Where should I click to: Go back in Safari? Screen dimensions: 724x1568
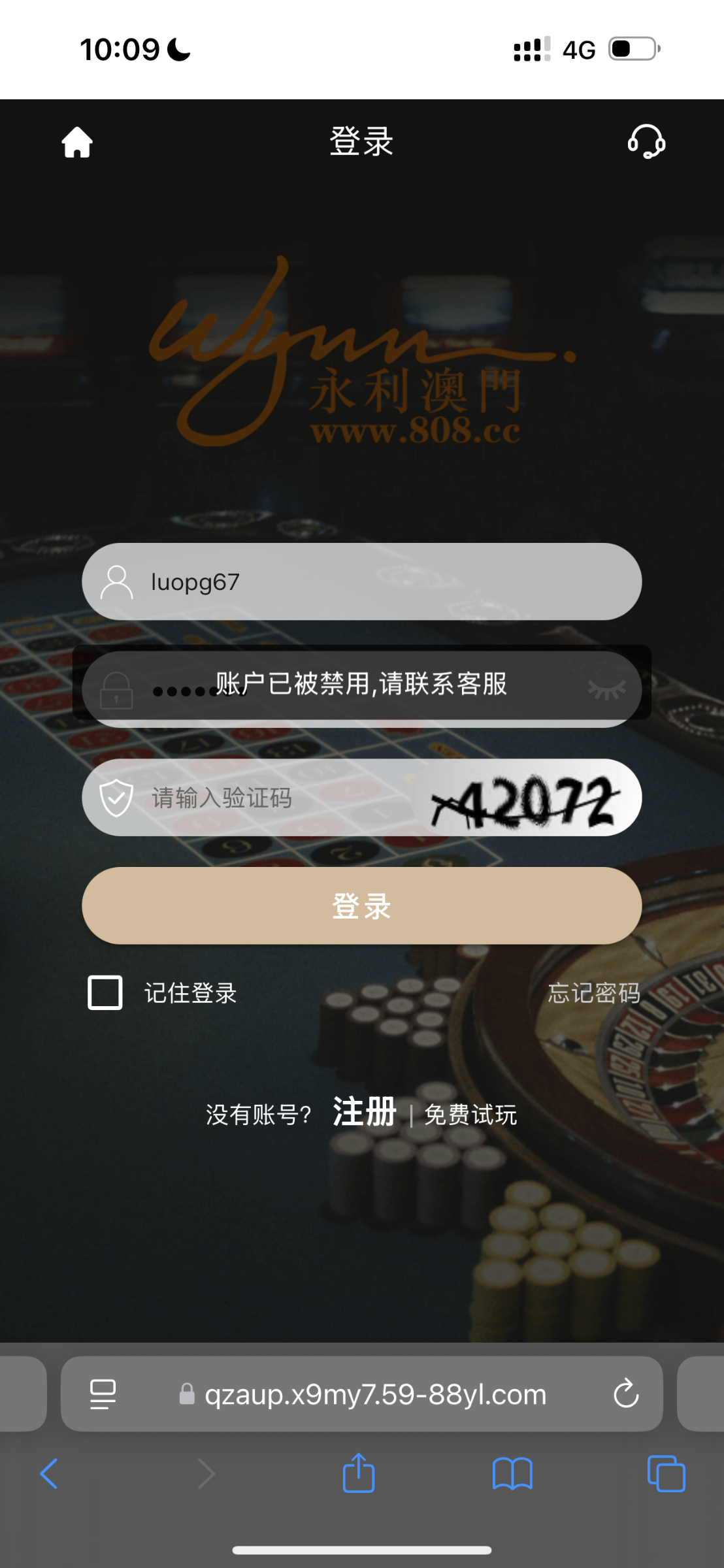49,1473
